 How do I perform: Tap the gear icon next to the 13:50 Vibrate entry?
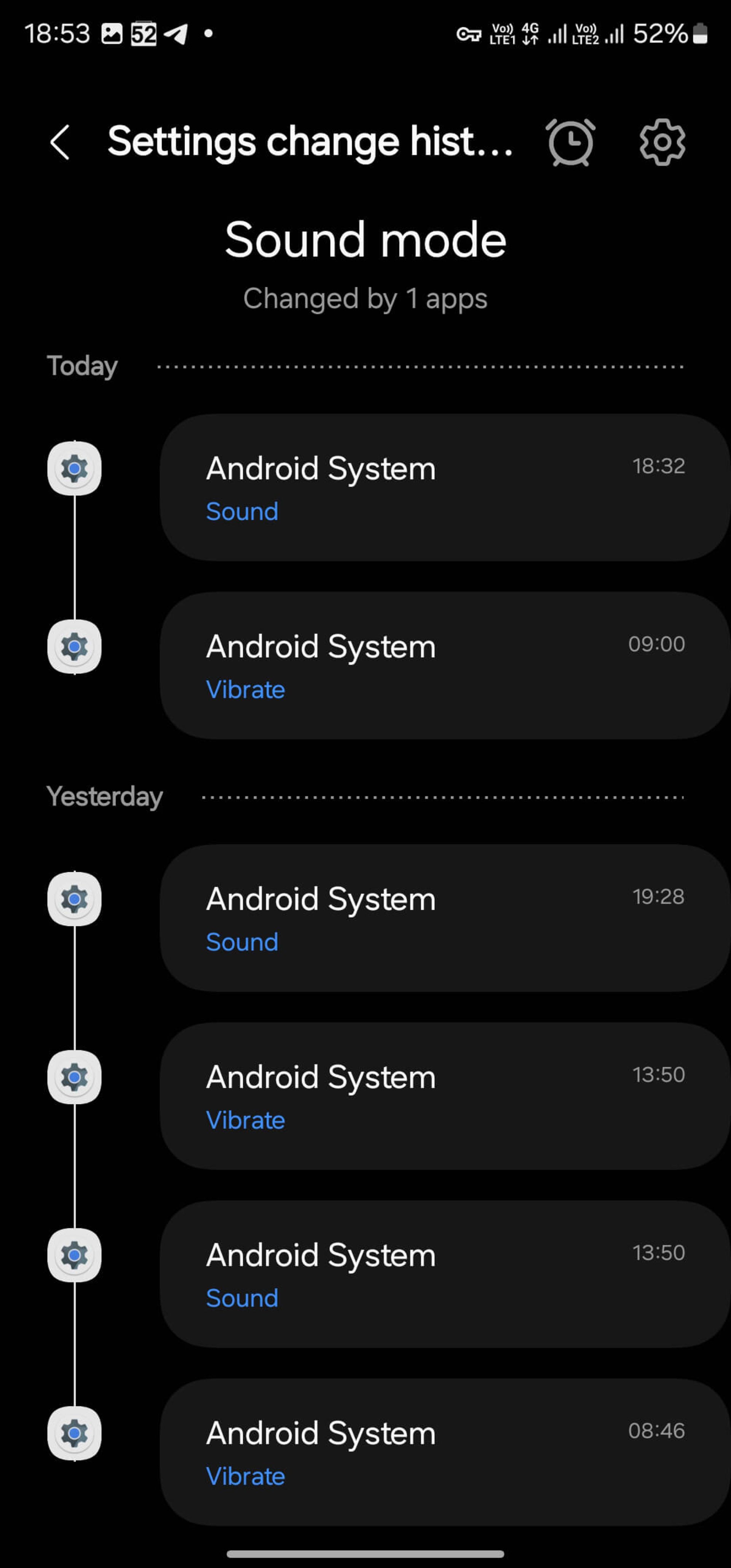[74, 1077]
